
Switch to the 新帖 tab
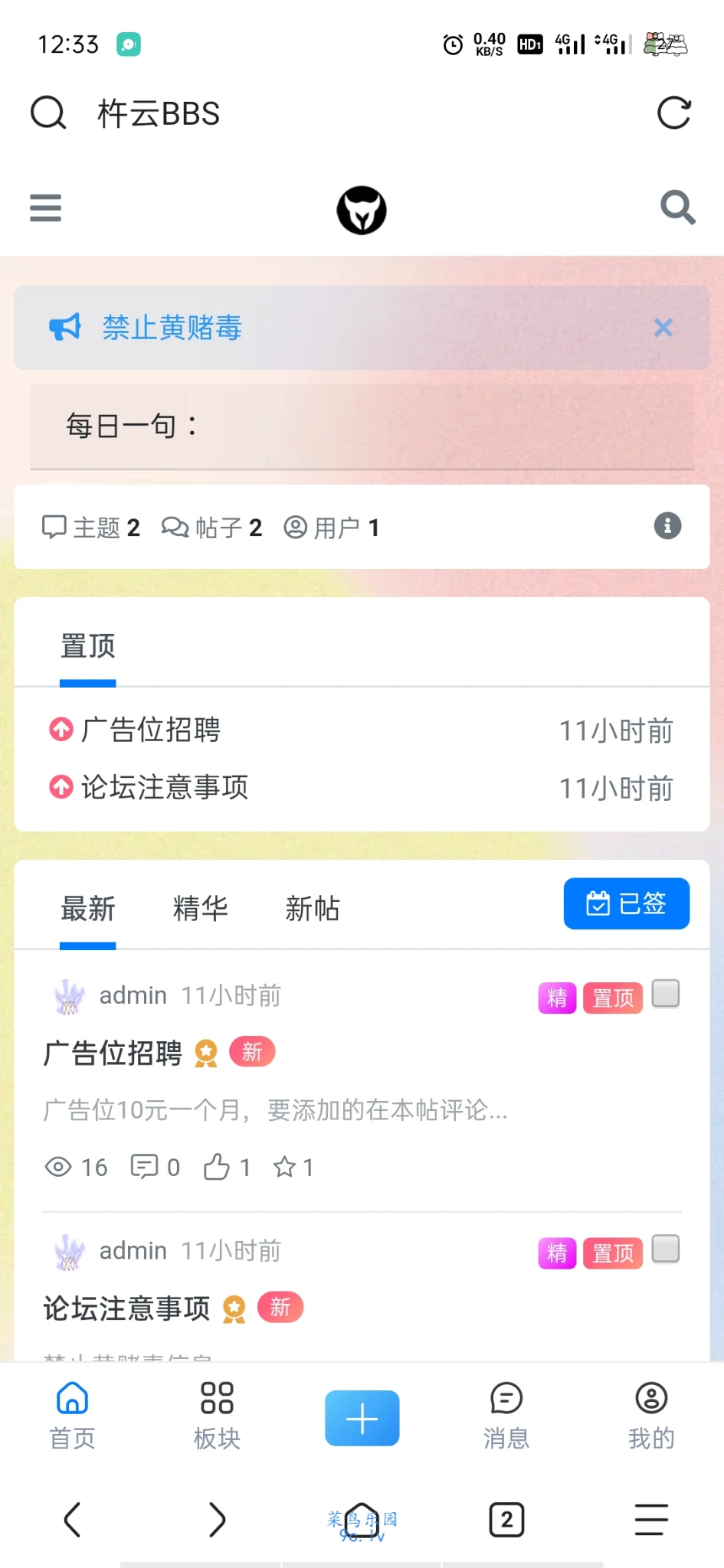click(312, 909)
